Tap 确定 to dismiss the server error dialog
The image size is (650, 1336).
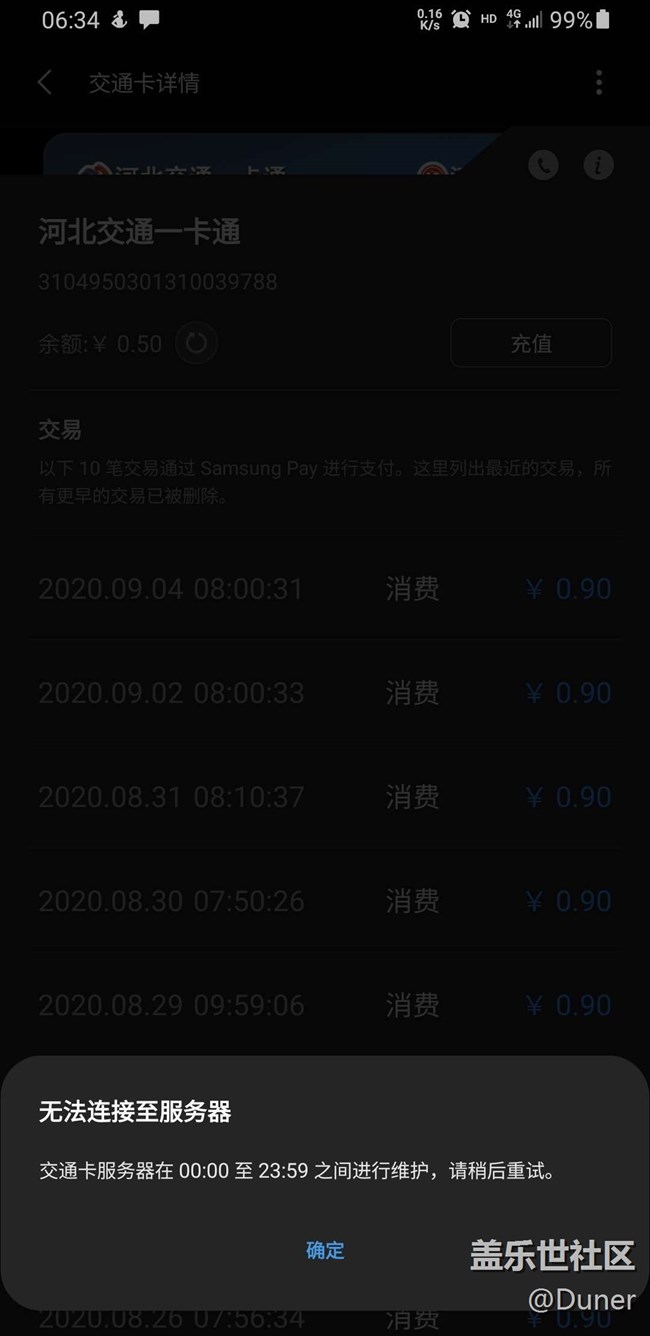tap(325, 1250)
